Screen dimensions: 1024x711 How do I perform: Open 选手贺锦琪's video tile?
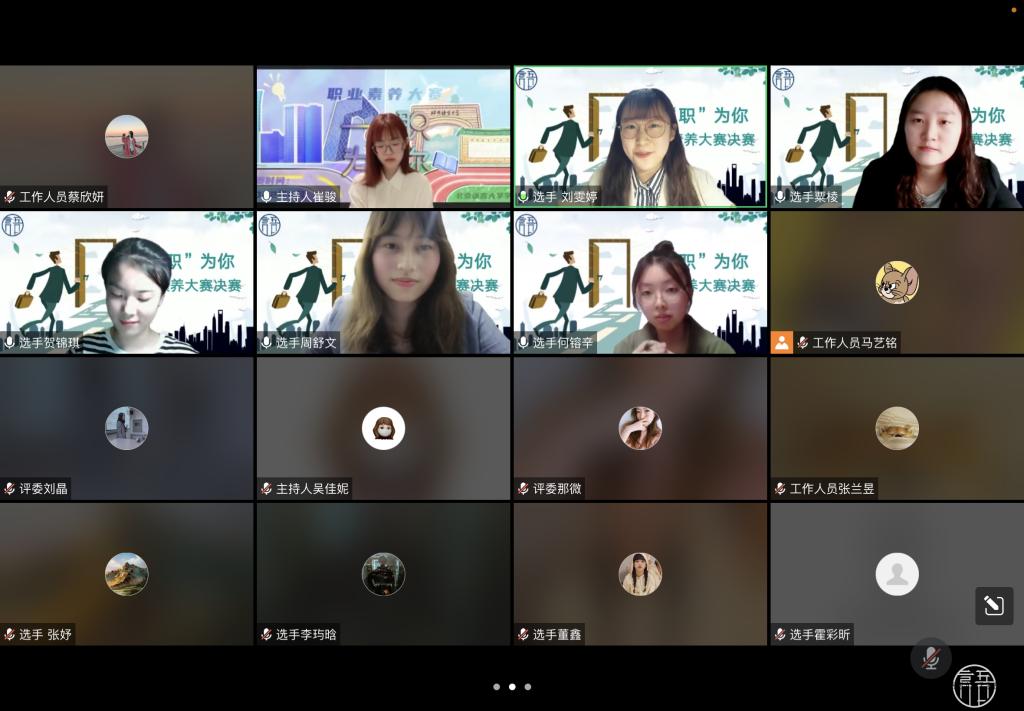pos(127,282)
